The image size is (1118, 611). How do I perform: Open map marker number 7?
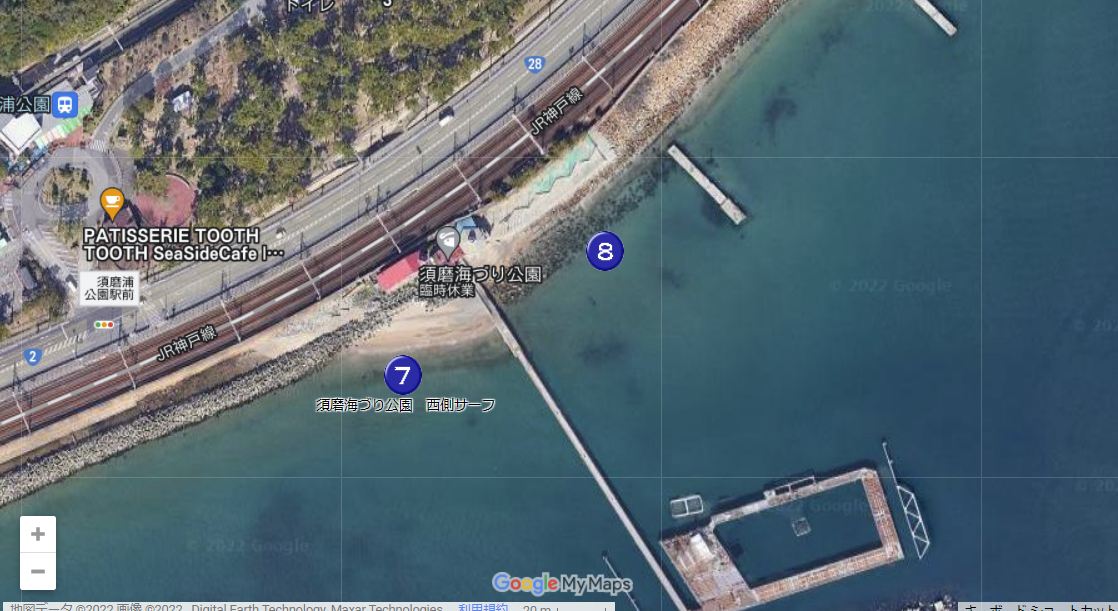click(x=403, y=375)
